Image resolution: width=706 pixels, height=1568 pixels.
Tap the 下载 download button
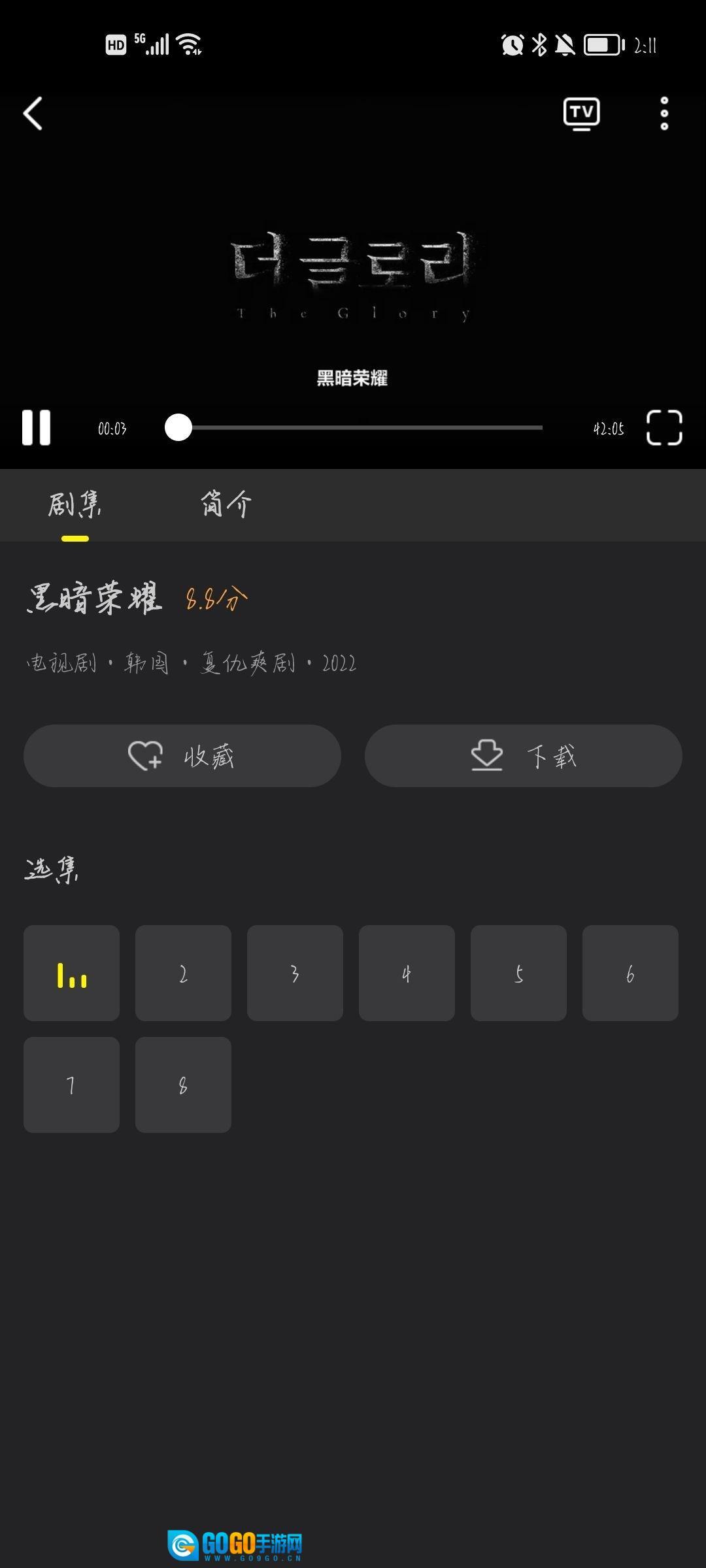(523, 756)
